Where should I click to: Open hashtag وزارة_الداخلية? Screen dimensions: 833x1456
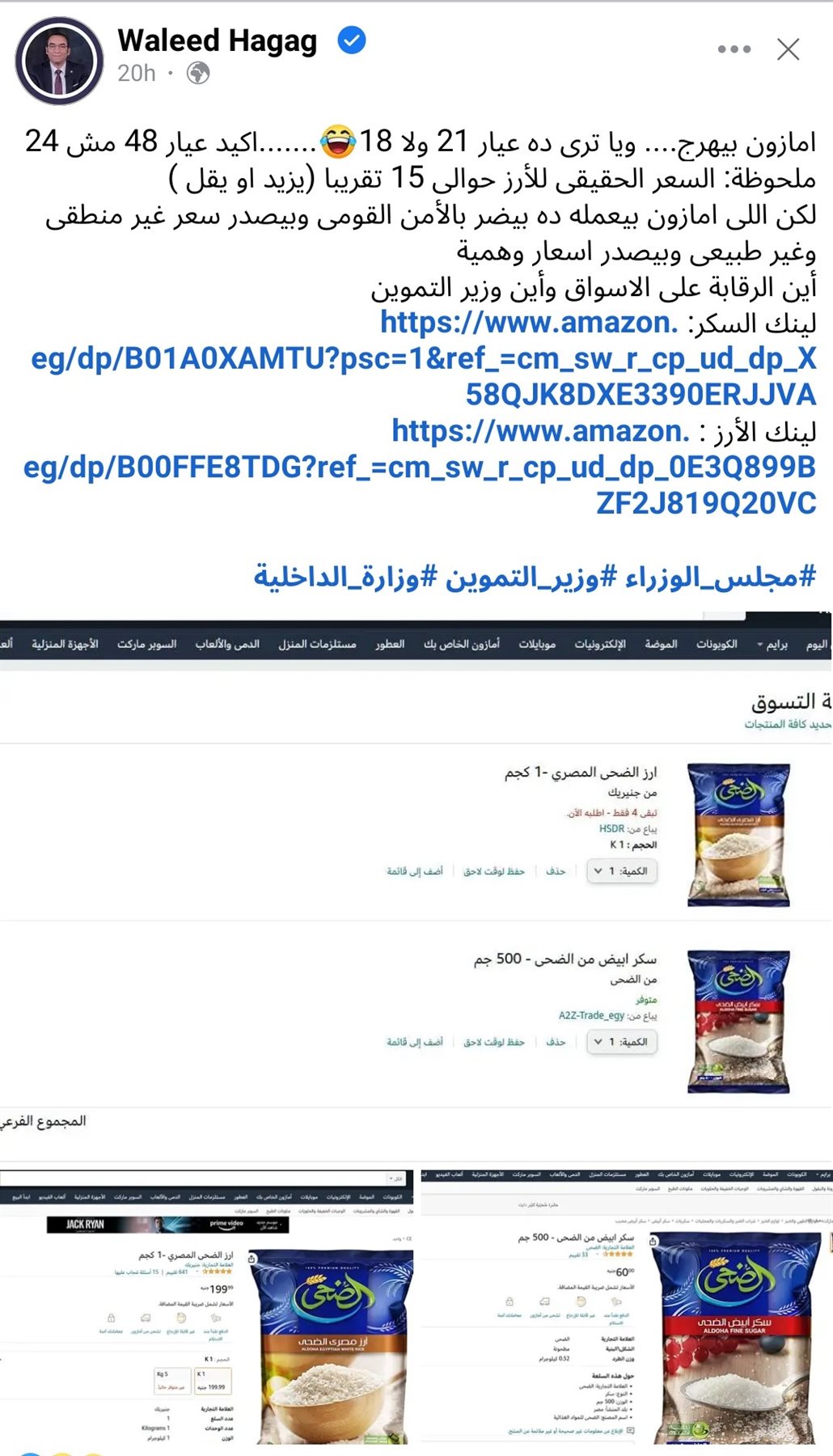pyautogui.click(x=345, y=577)
